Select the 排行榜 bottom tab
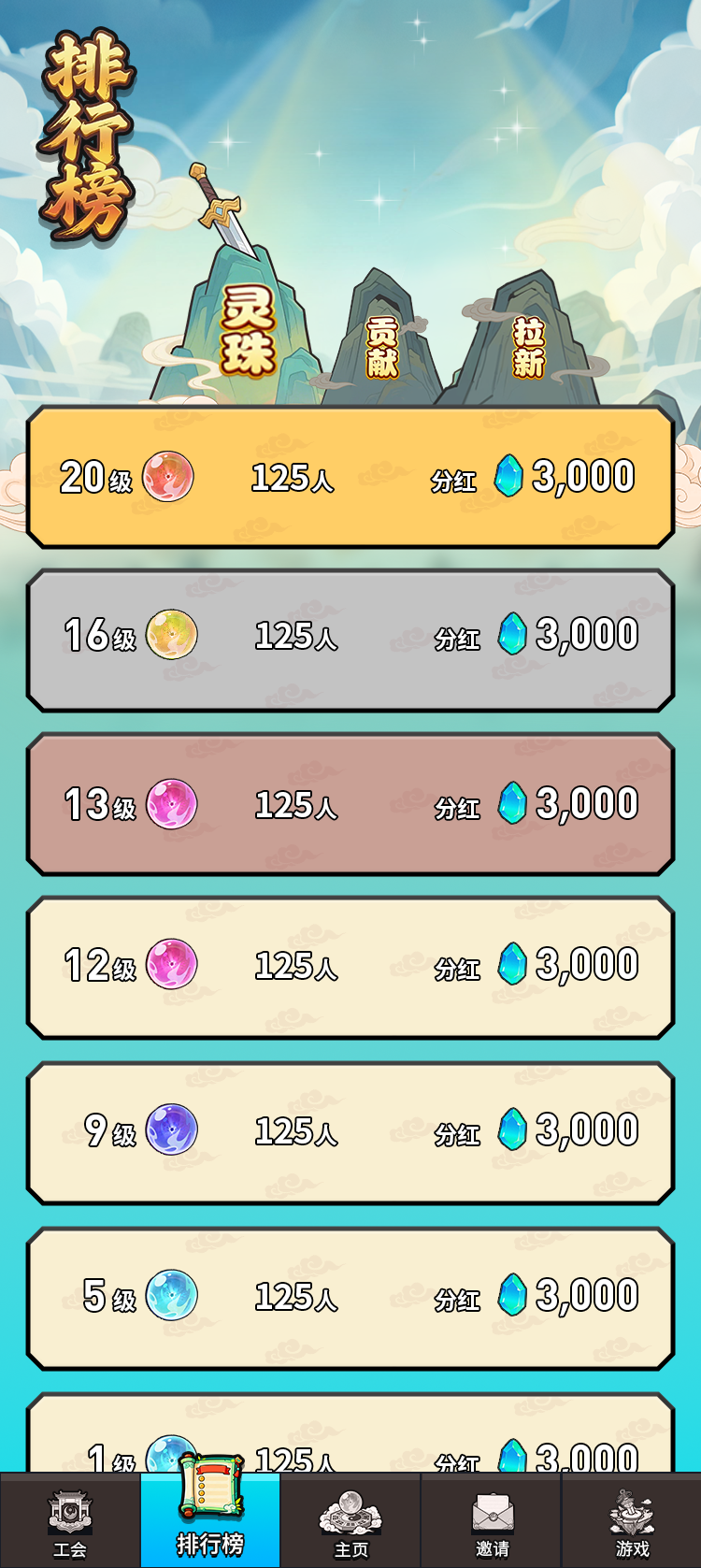The height and width of the screenshot is (1568, 701). click(x=210, y=1521)
